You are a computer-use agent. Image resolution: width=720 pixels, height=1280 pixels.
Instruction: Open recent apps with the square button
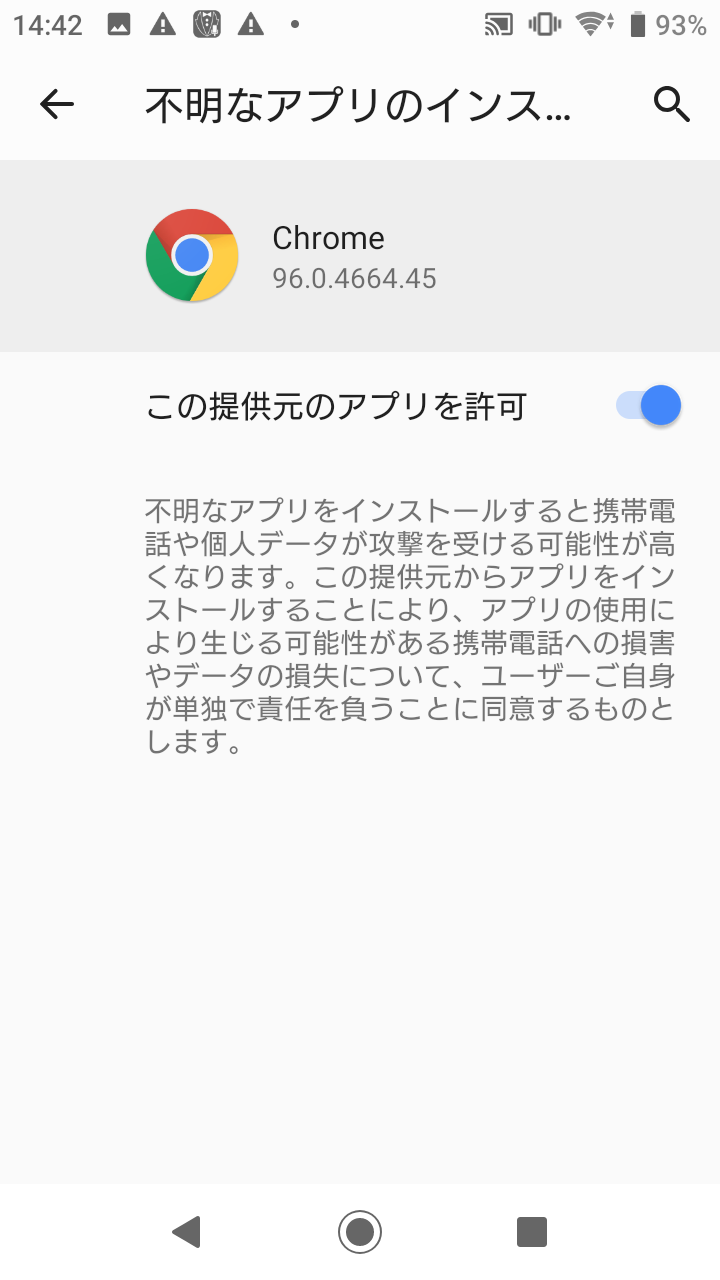click(x=532, y=1232)
